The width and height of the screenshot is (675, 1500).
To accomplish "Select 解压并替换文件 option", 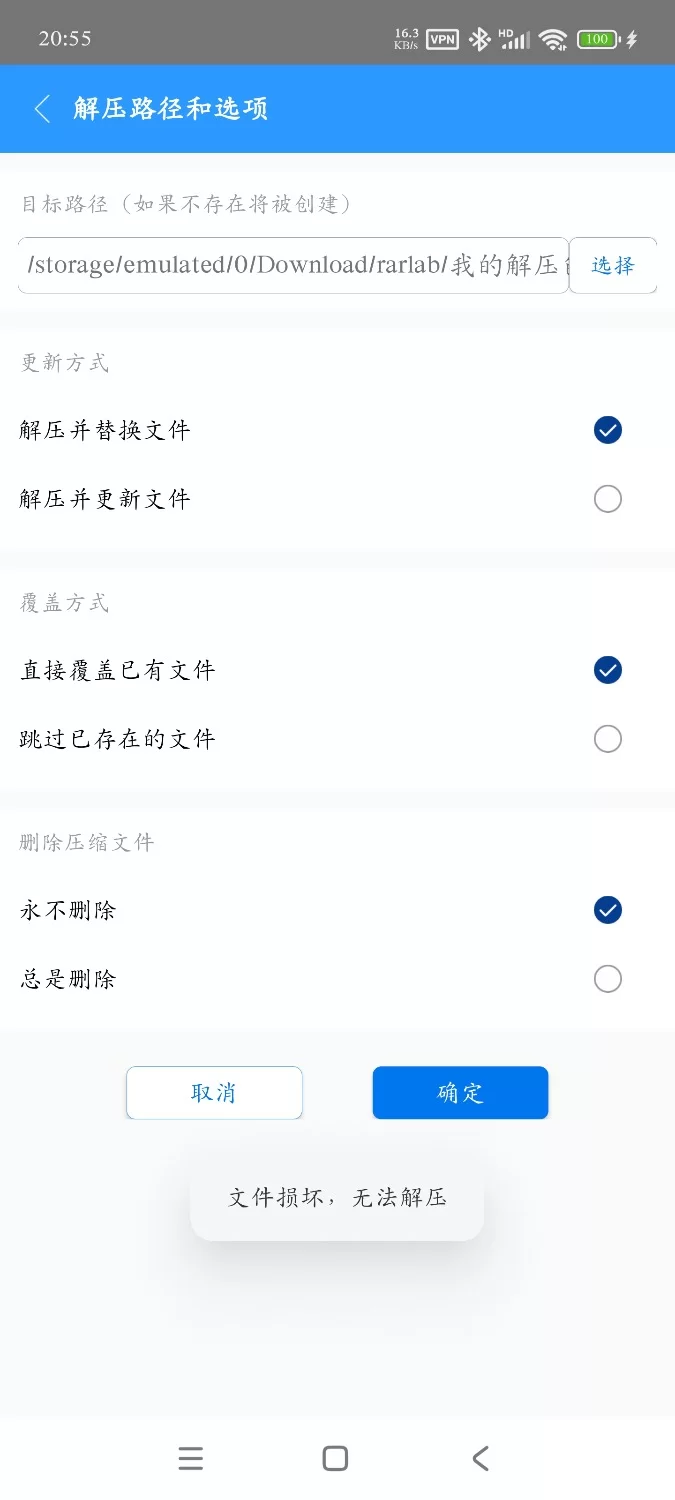I will point(607,430).
